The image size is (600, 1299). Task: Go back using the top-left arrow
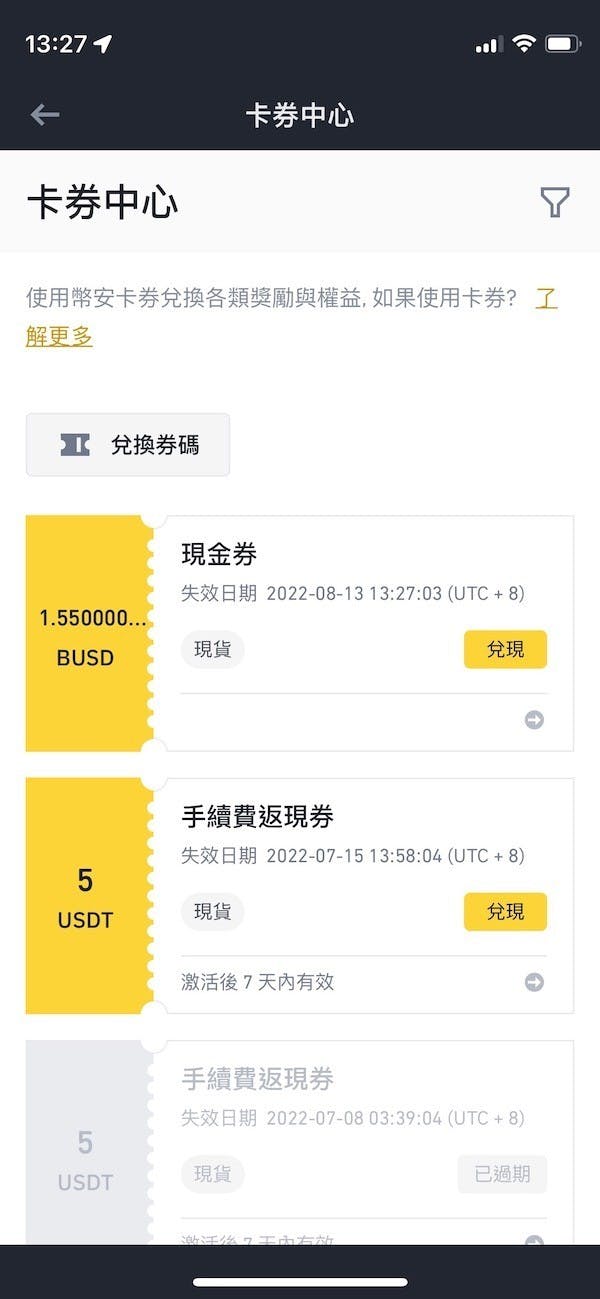[45, 115]
